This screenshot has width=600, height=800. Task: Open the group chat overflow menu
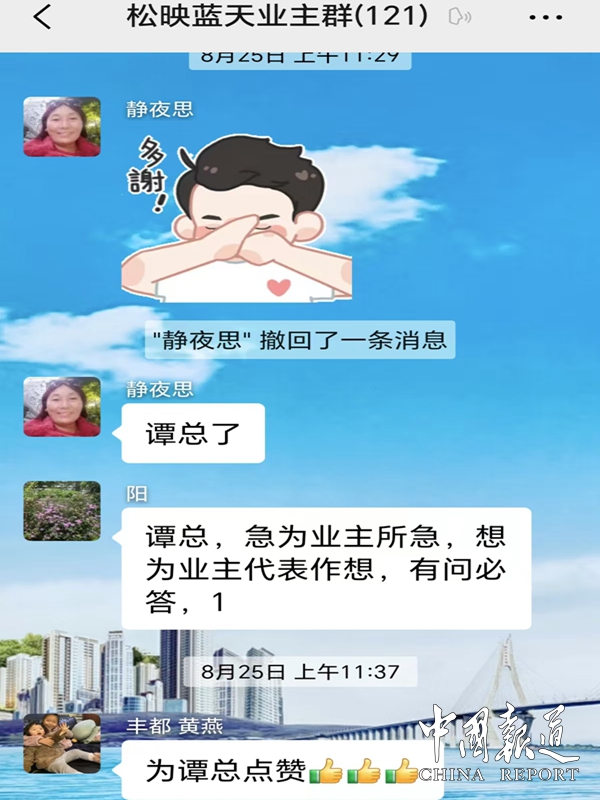tap(545, 17)
